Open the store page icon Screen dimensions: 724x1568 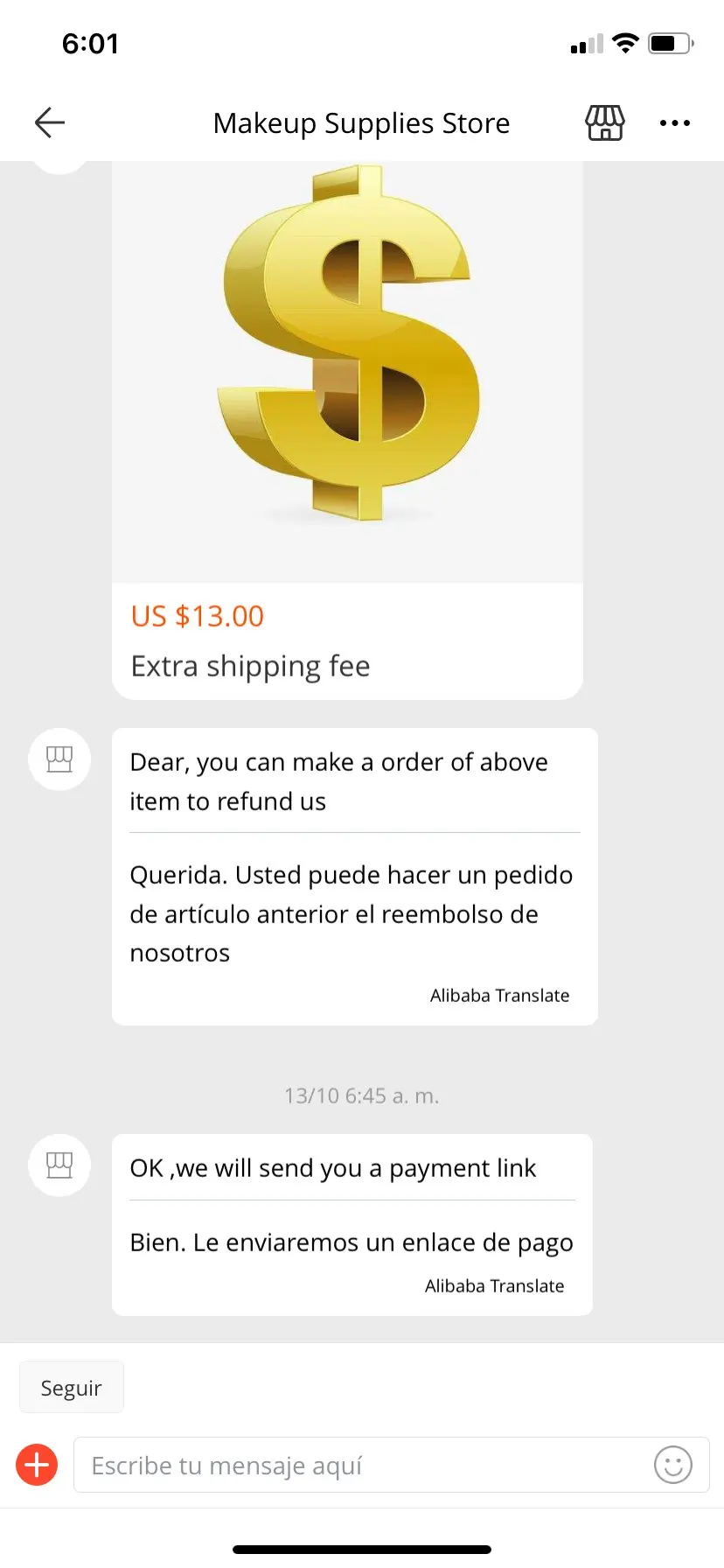pos(604,122)
